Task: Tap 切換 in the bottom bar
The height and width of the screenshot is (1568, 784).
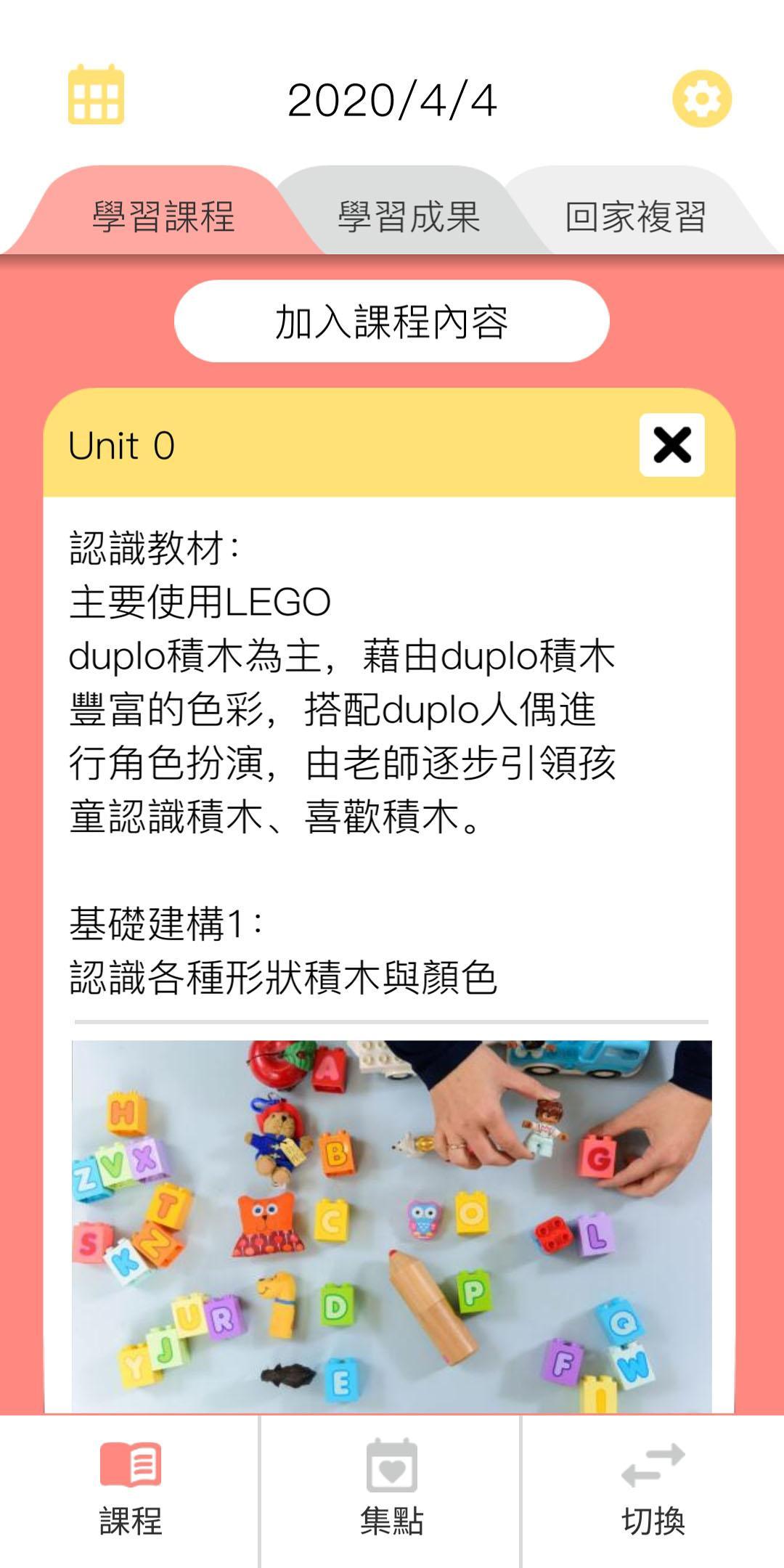Action: coord(653,1491)
